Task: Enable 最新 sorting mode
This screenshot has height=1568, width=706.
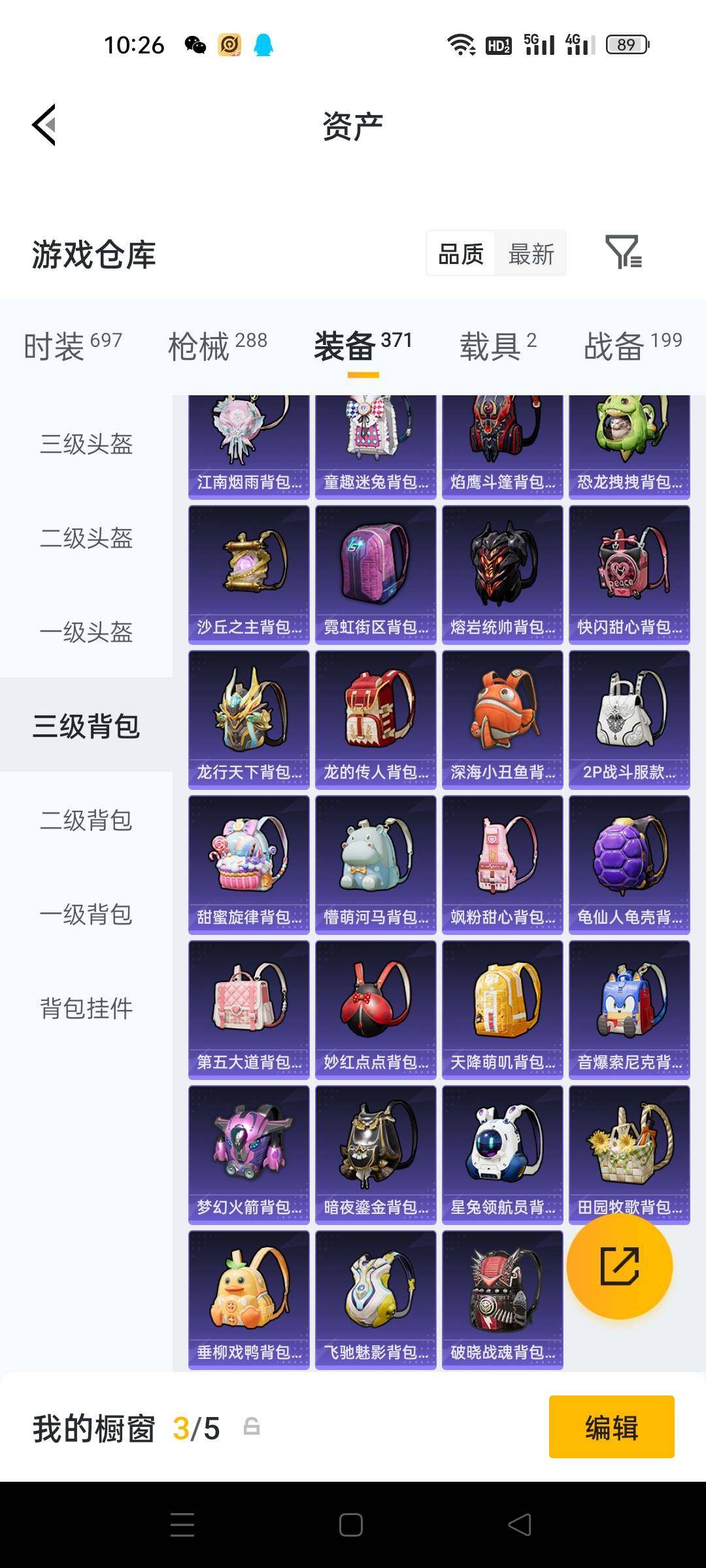Action: pos(531,253)
